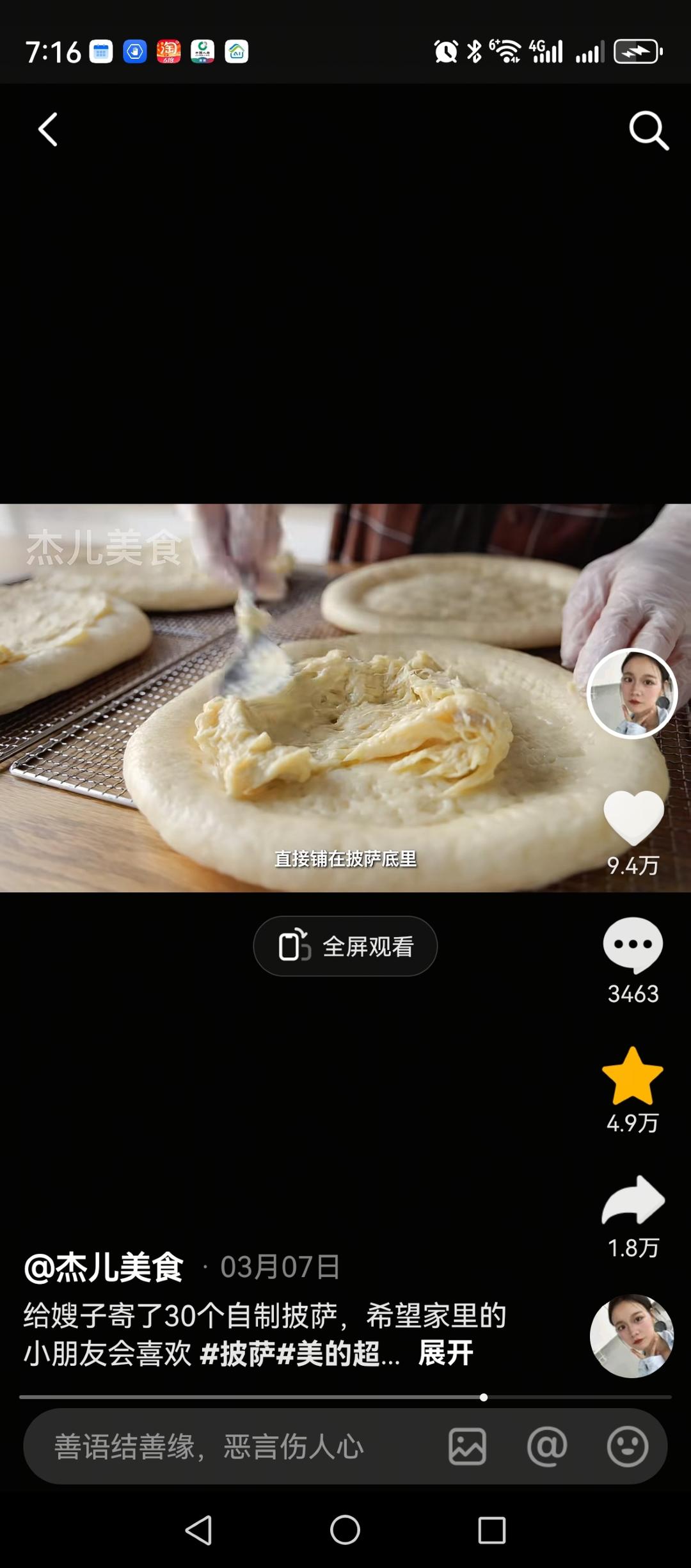Expand the caption with 展开

pos(445,1353)
